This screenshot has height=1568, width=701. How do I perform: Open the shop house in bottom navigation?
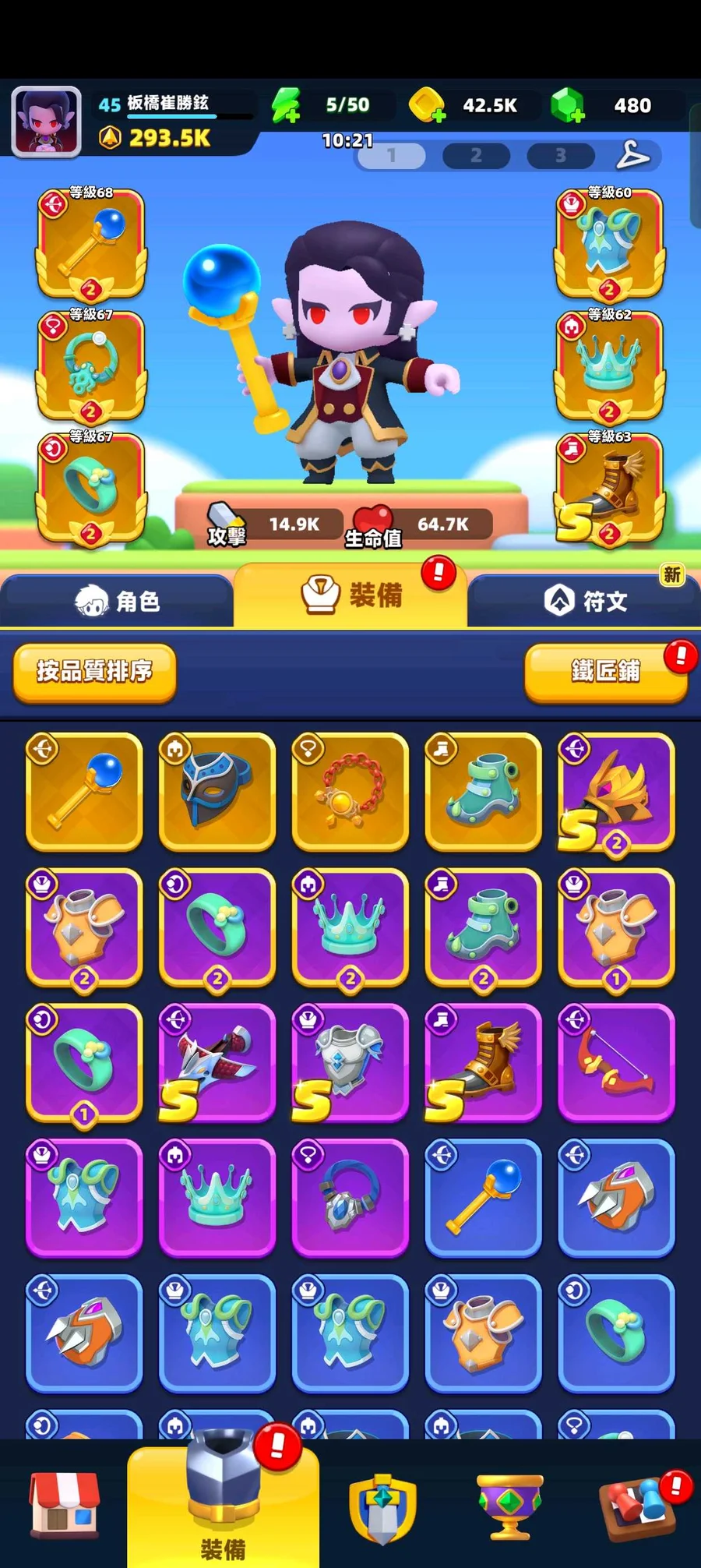[64, 1503]
